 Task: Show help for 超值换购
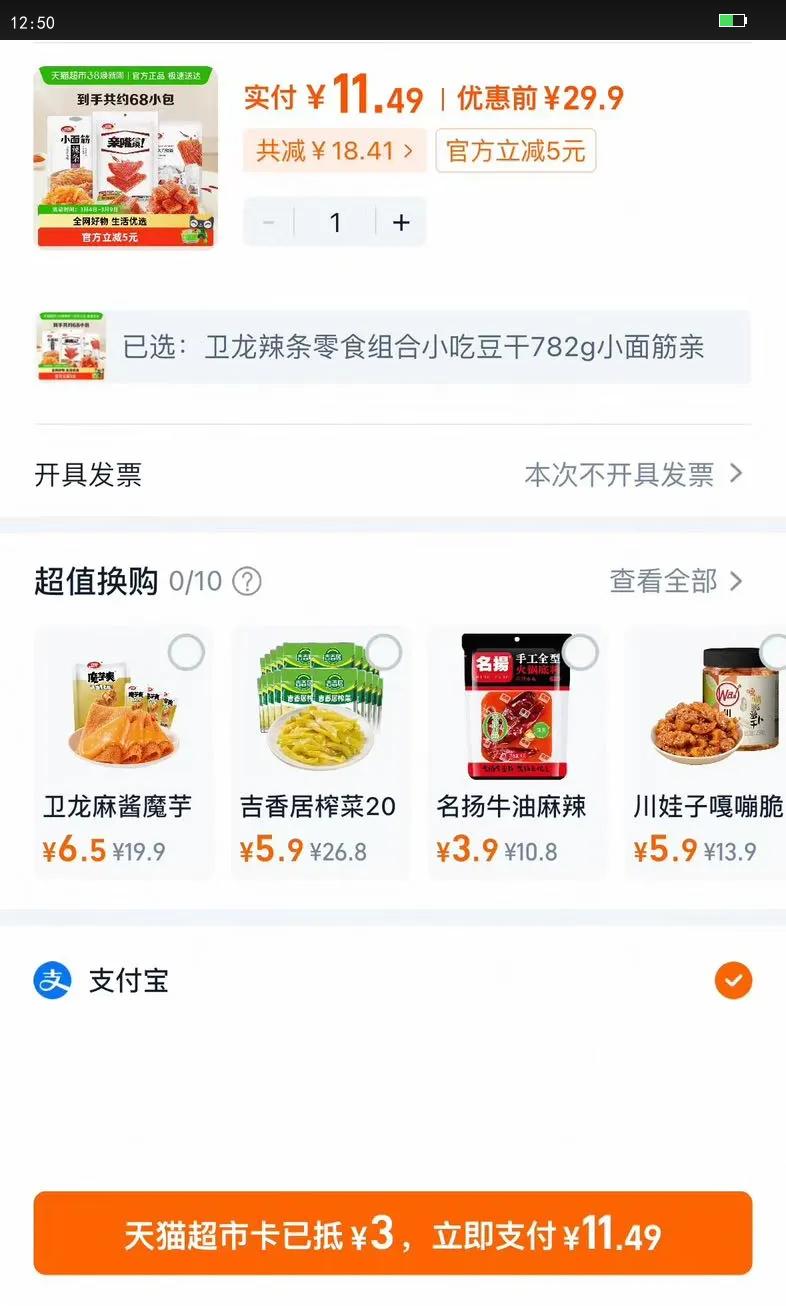(246, 581)
